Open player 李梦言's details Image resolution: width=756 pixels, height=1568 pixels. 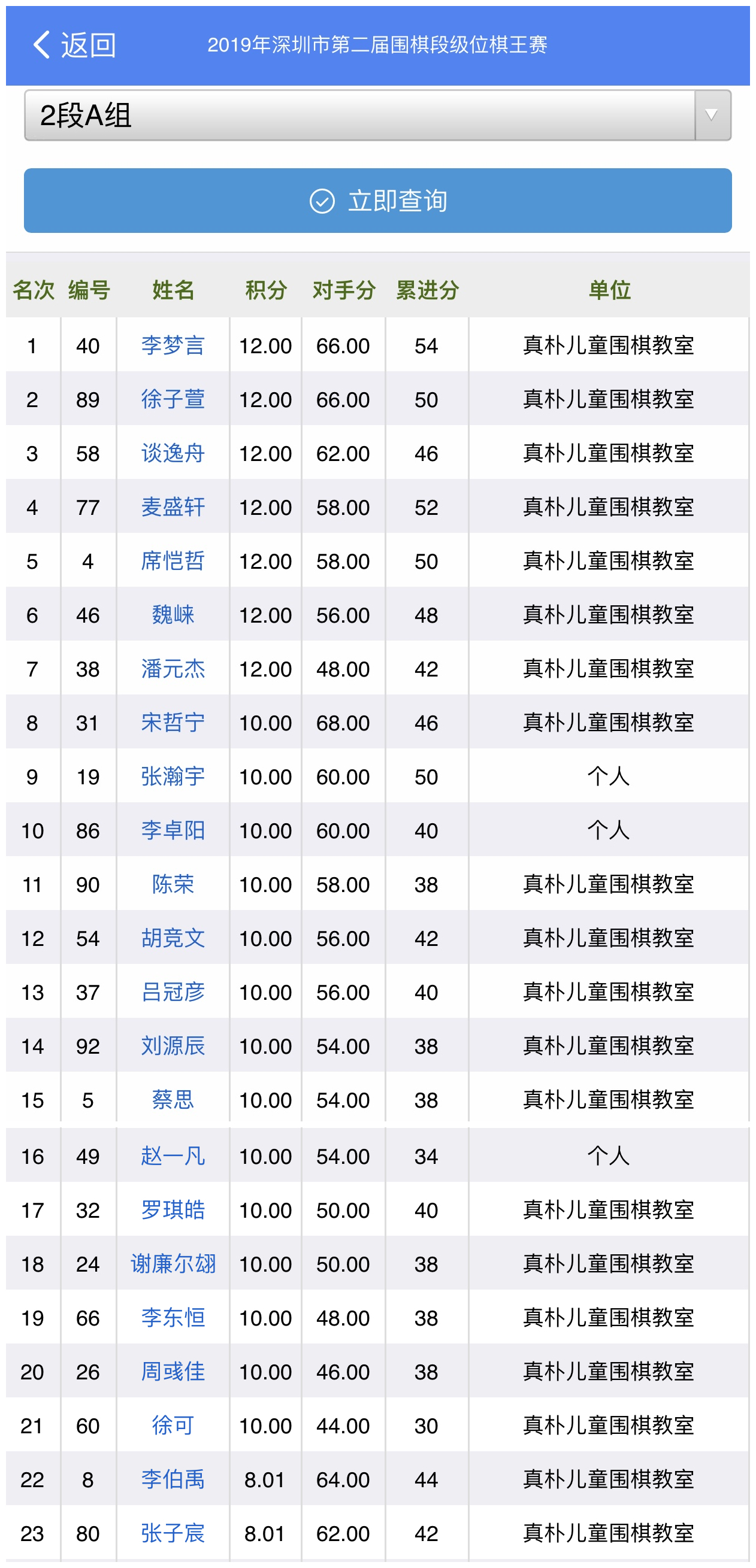pyautogui.click(x=173, y=345)
